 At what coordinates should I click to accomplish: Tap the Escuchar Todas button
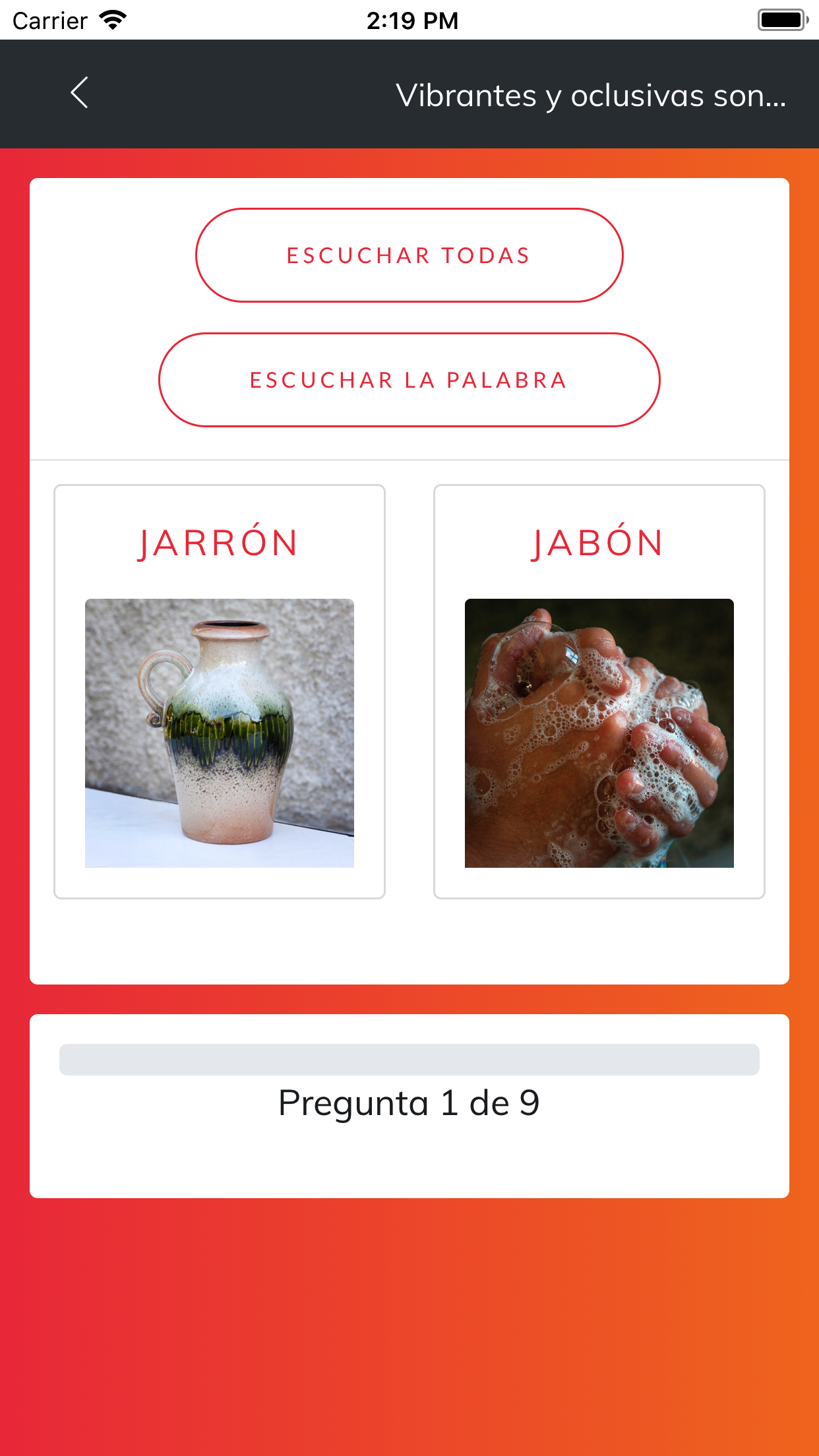pyautogui.click(x=409, y=255)
